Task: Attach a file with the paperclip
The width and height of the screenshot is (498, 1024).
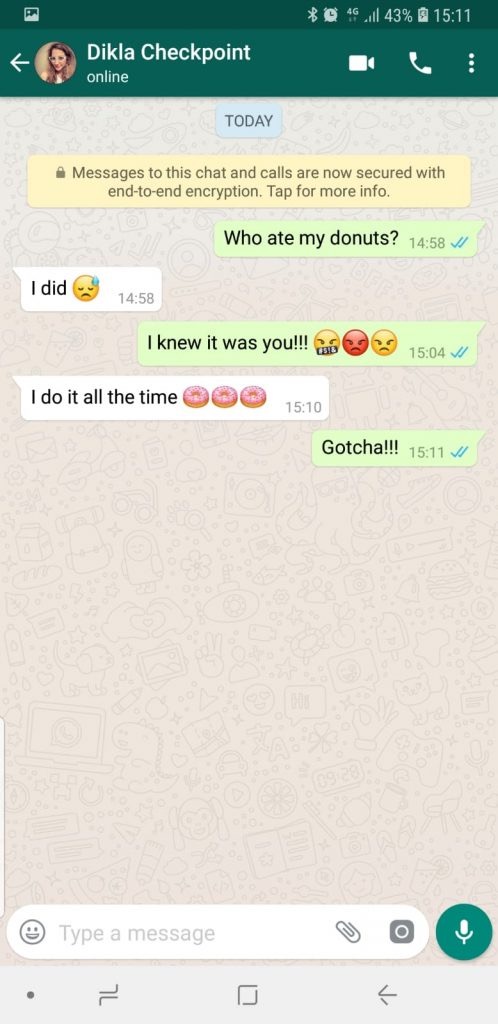Action: coord(348,932)
